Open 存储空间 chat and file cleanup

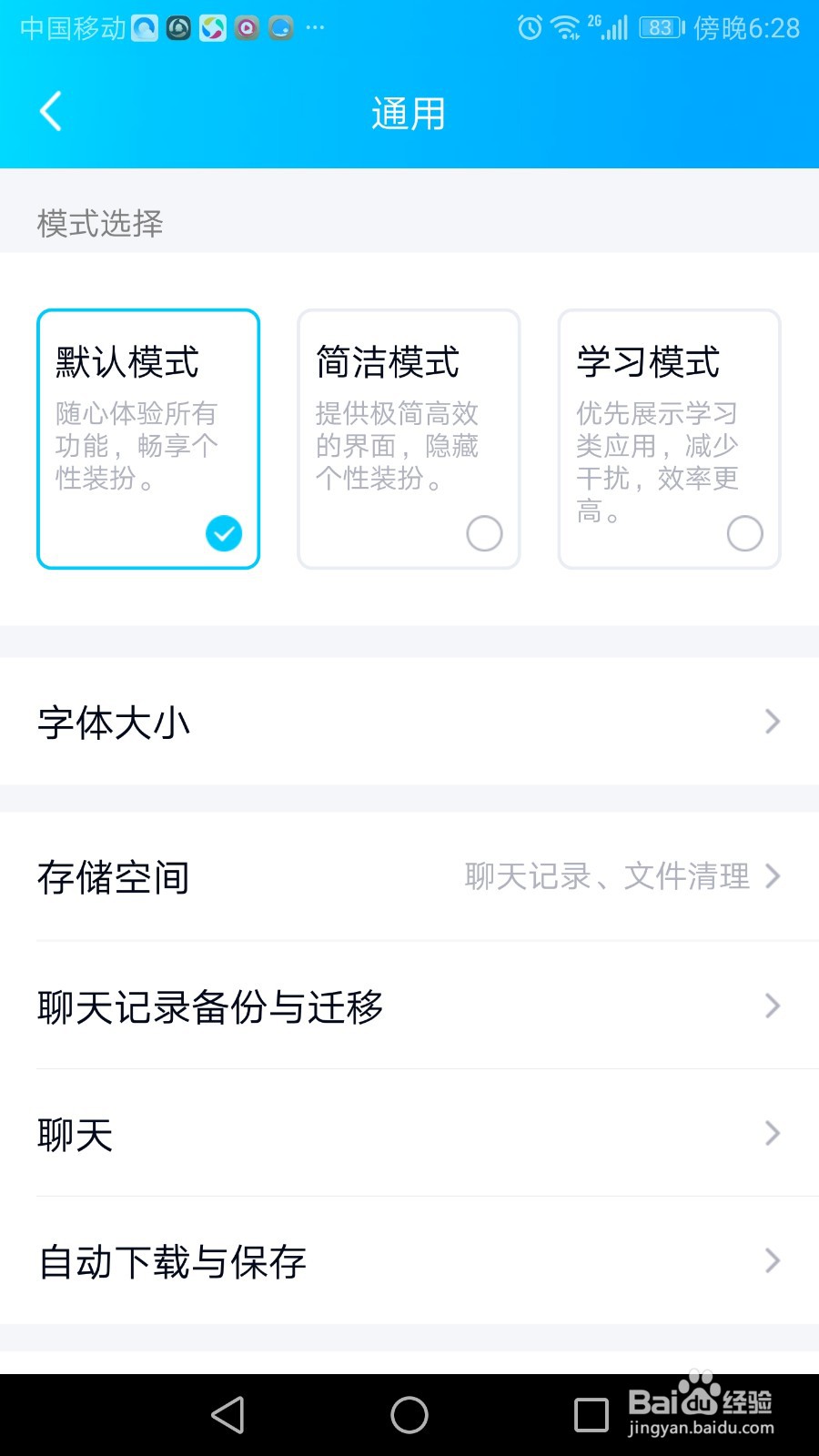click(409, 876)
